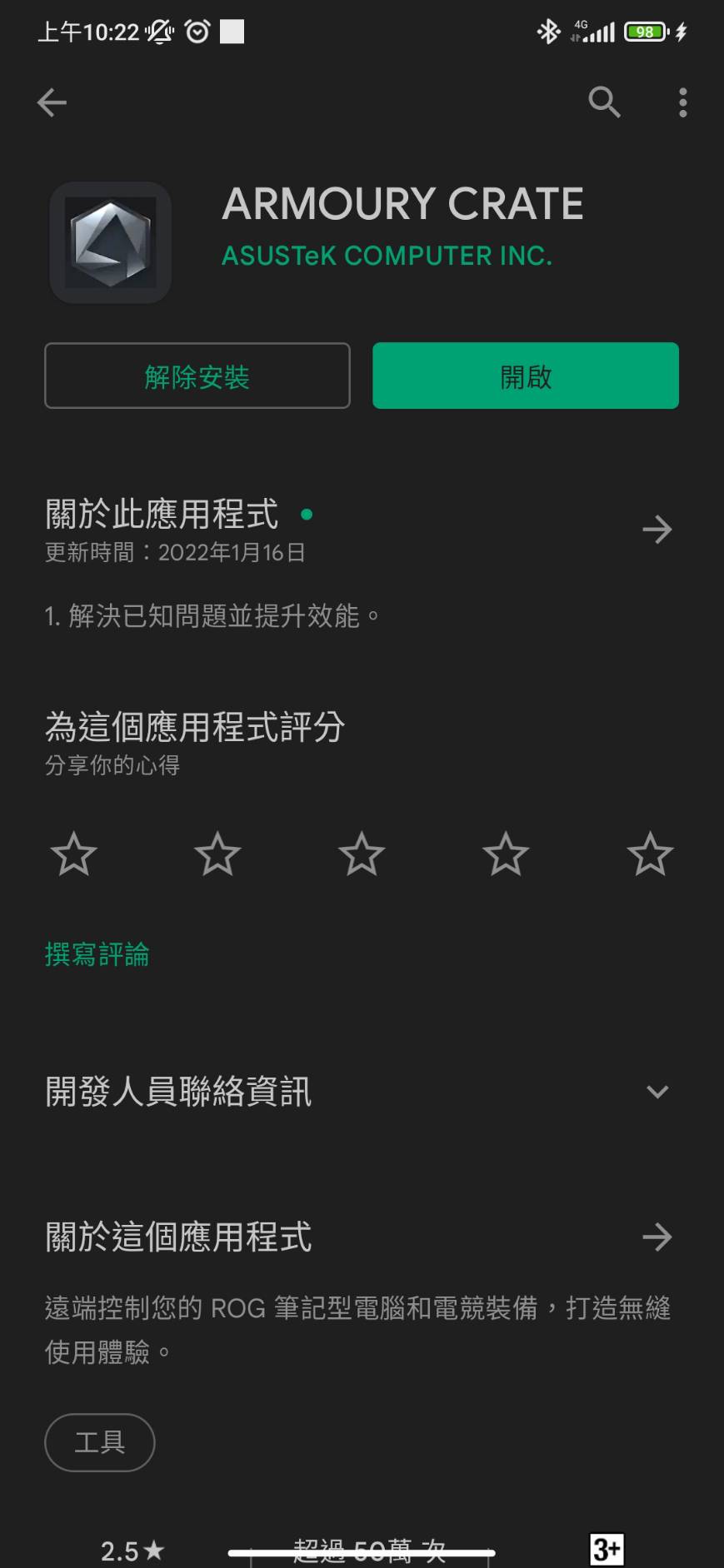
Task: Open 關於這個應用程式 description arrow
Action: click(x=657, y=1237)
